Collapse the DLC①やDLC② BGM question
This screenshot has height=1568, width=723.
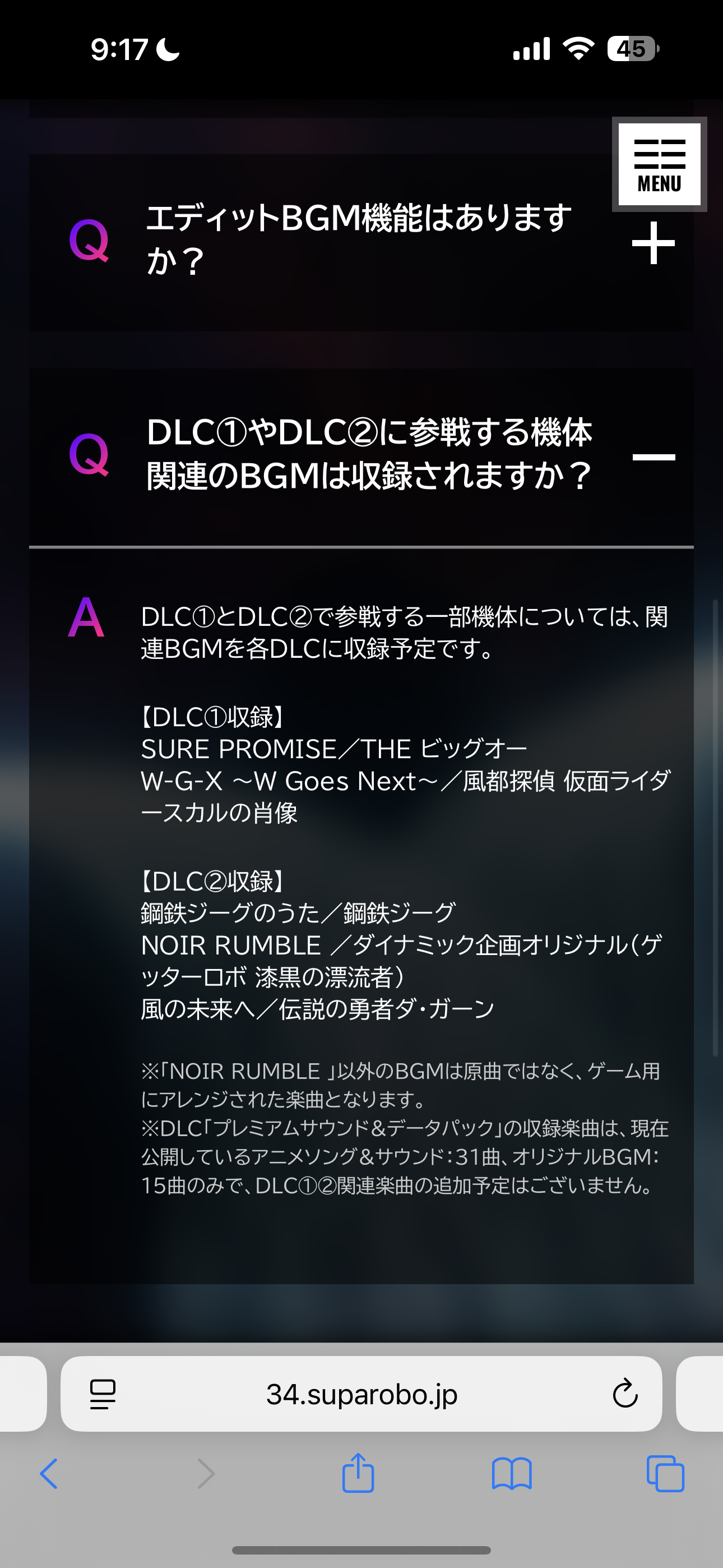coord(654,456)
